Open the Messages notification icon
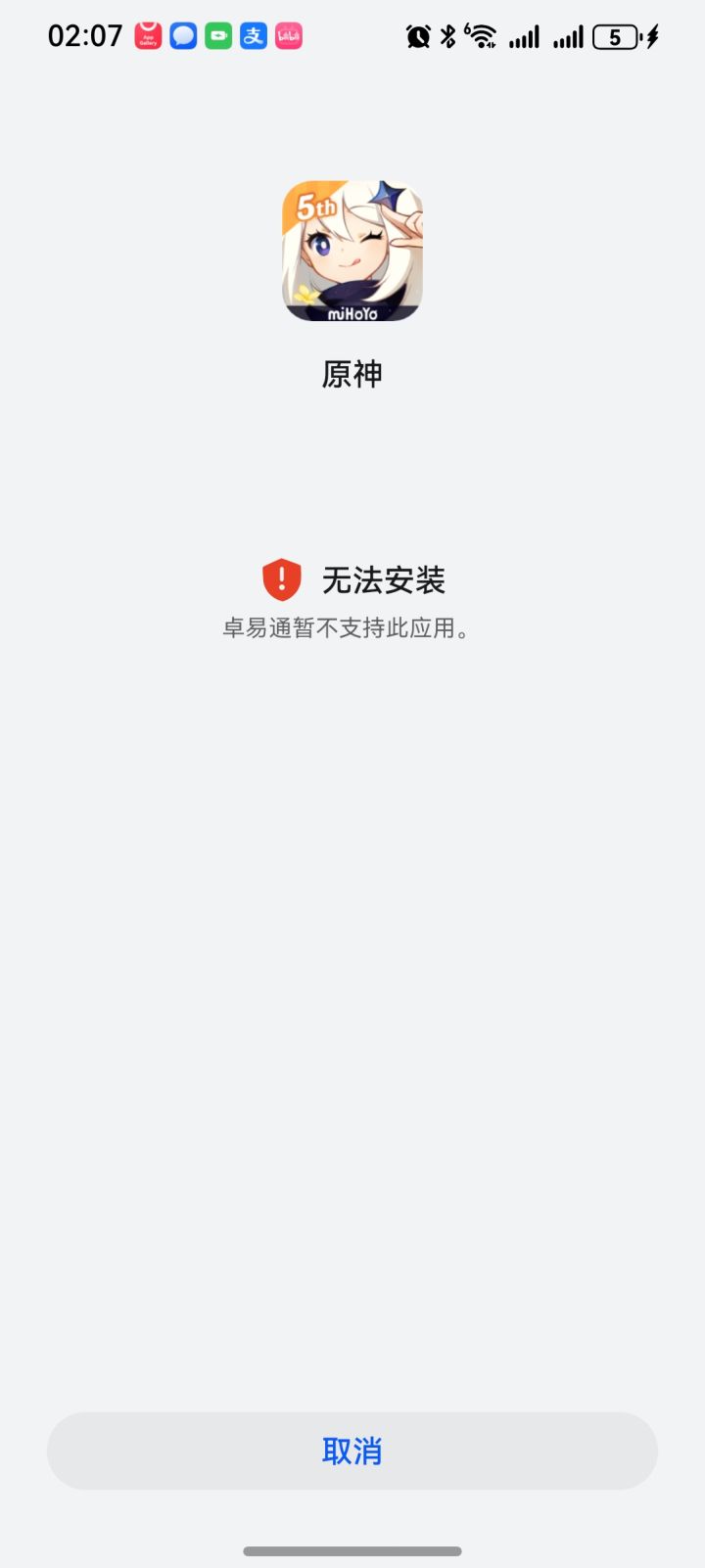The height and width of the screenshot is (1568, 705). (183, 36)
